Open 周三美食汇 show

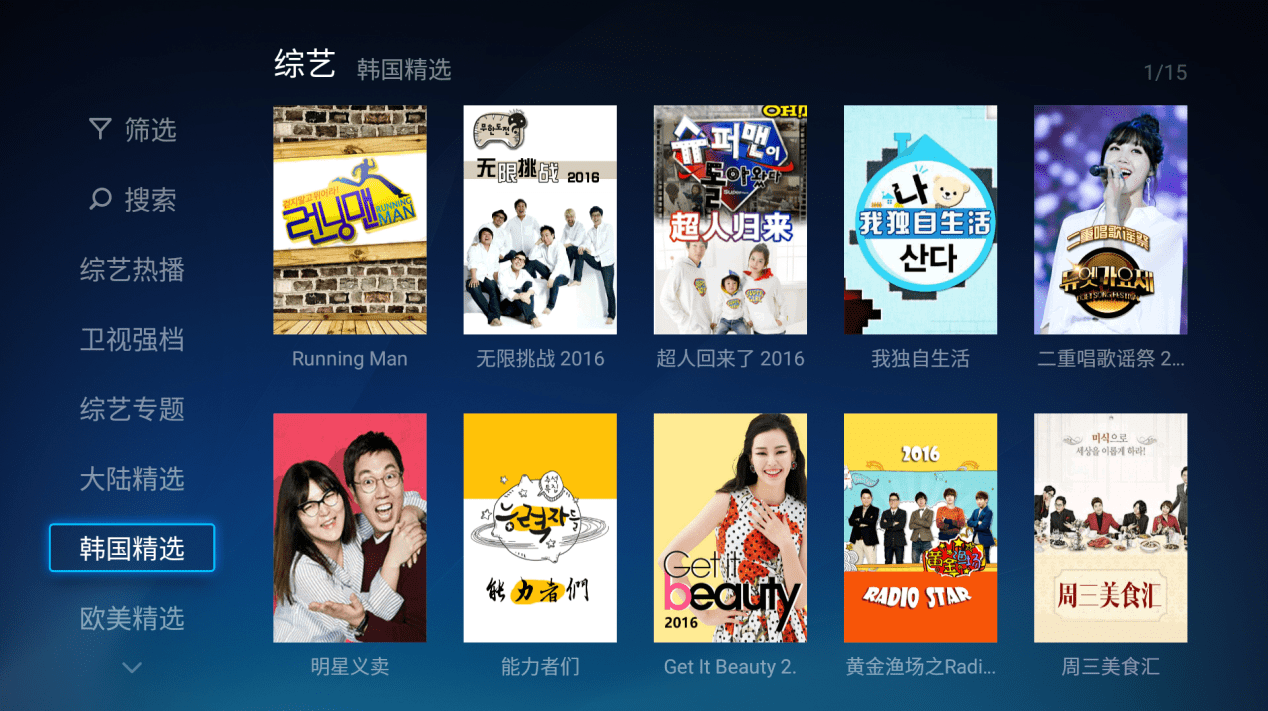point(1110,528)
